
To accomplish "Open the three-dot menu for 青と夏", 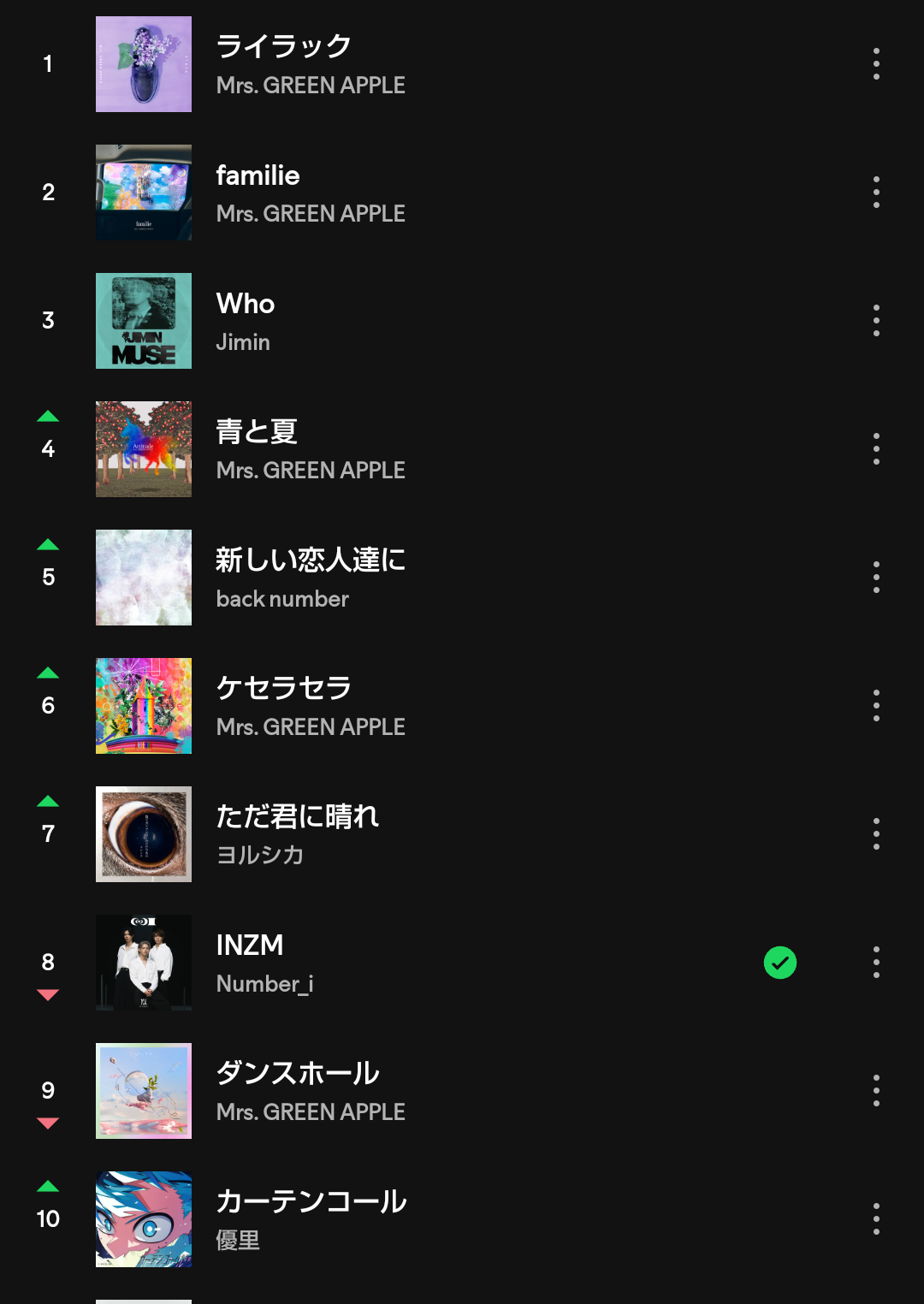I will (877, 449).
